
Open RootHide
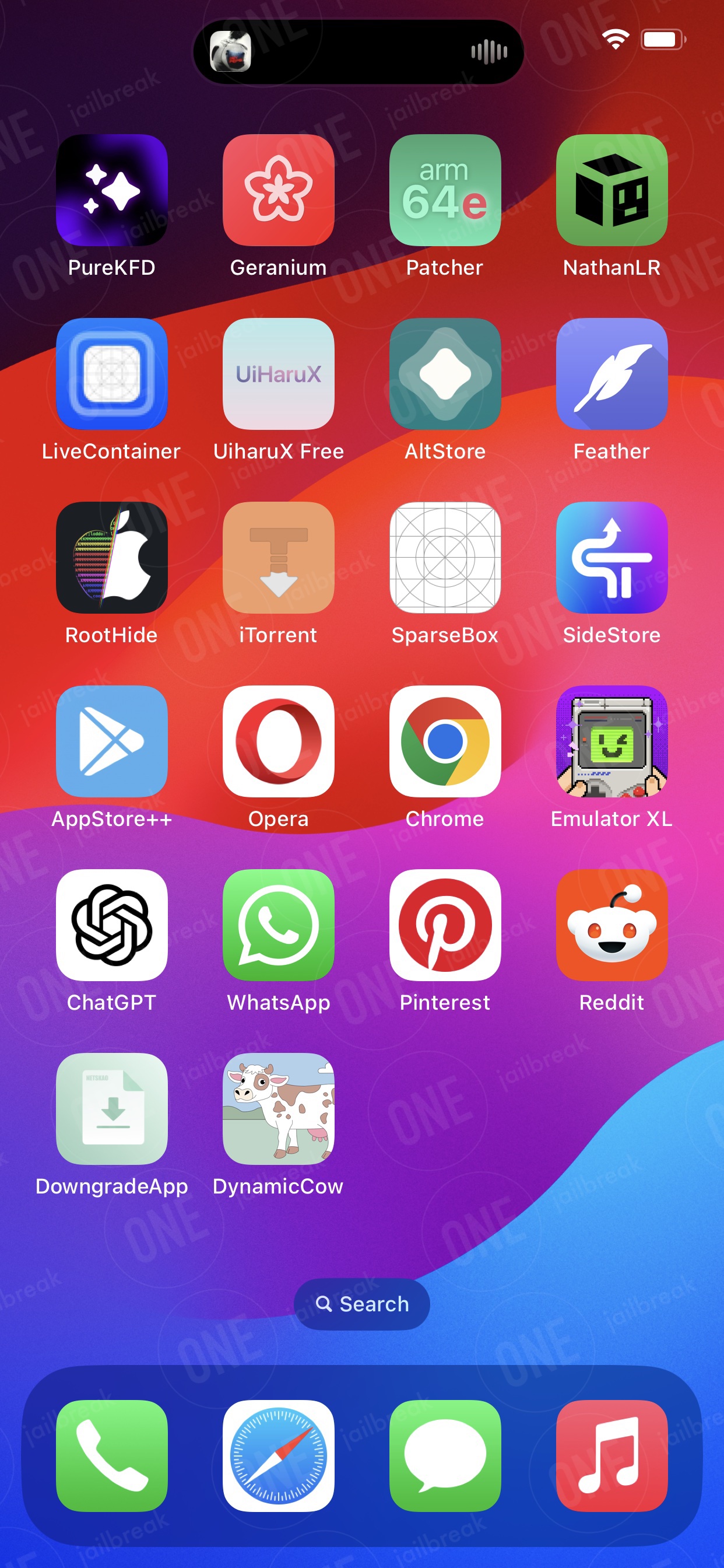tap(111, 558)
